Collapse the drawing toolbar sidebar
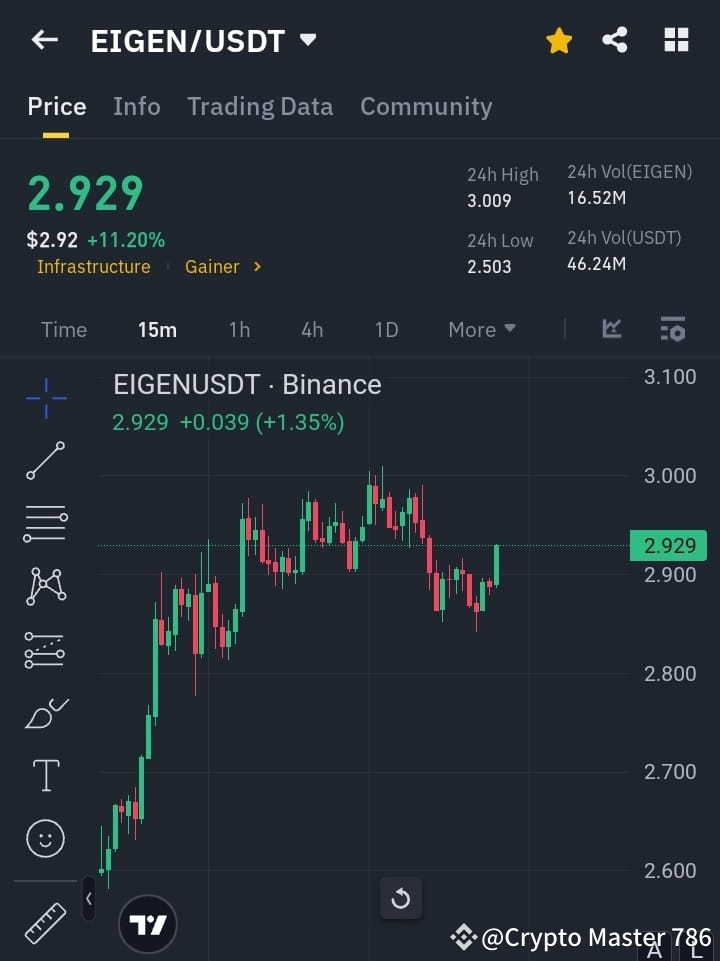Viewport: 720px width, 961px height. coord(88,899)
